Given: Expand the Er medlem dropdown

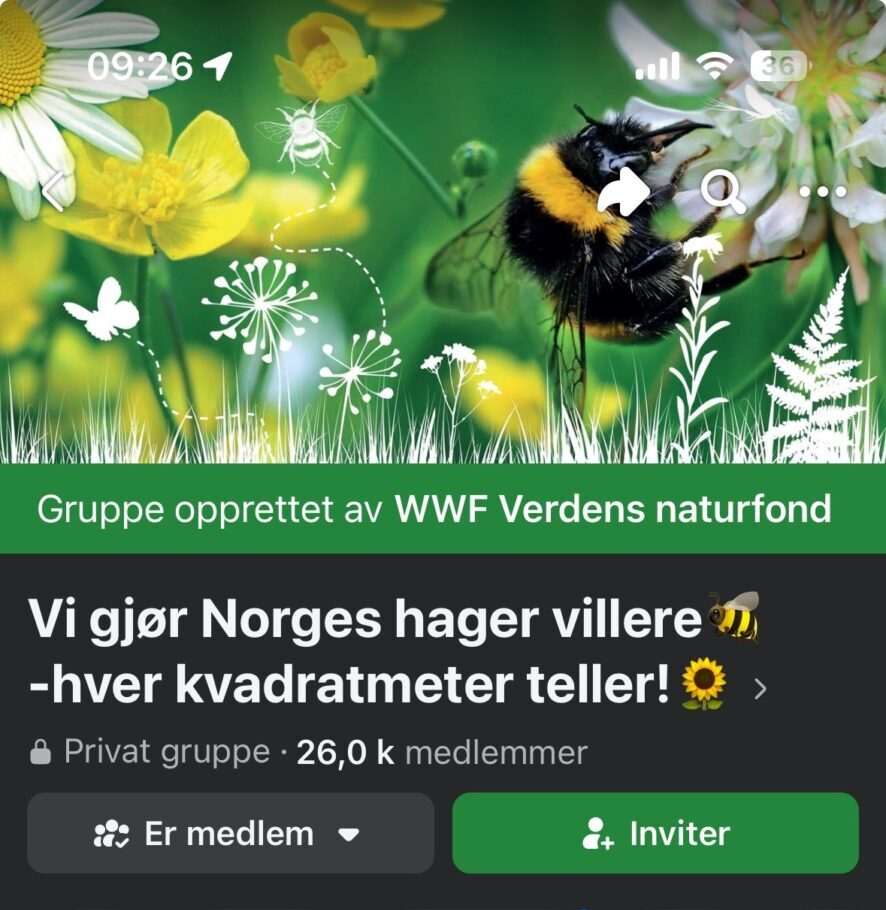Looking at the screenshot, I should point(231,833).
